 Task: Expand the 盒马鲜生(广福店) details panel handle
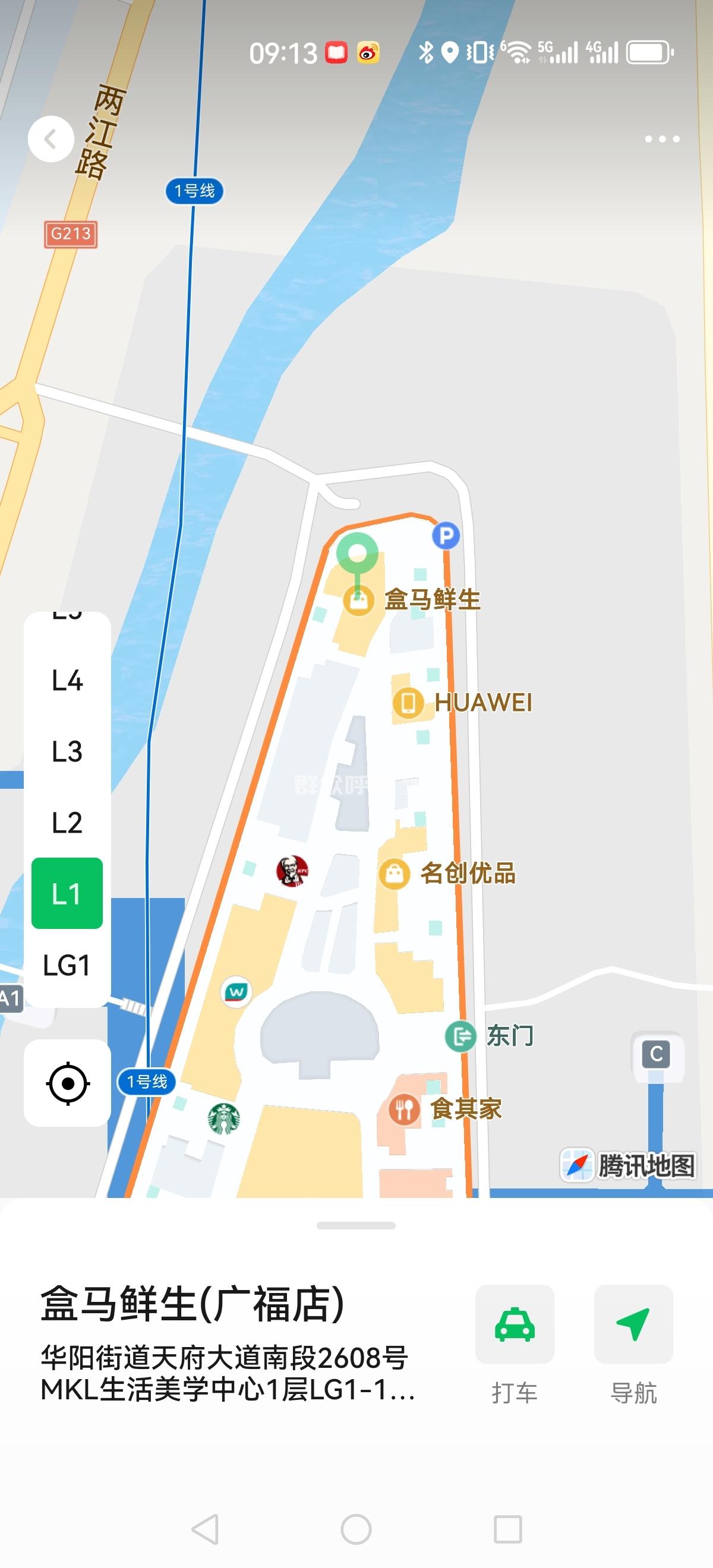[x=356, y=1225]
